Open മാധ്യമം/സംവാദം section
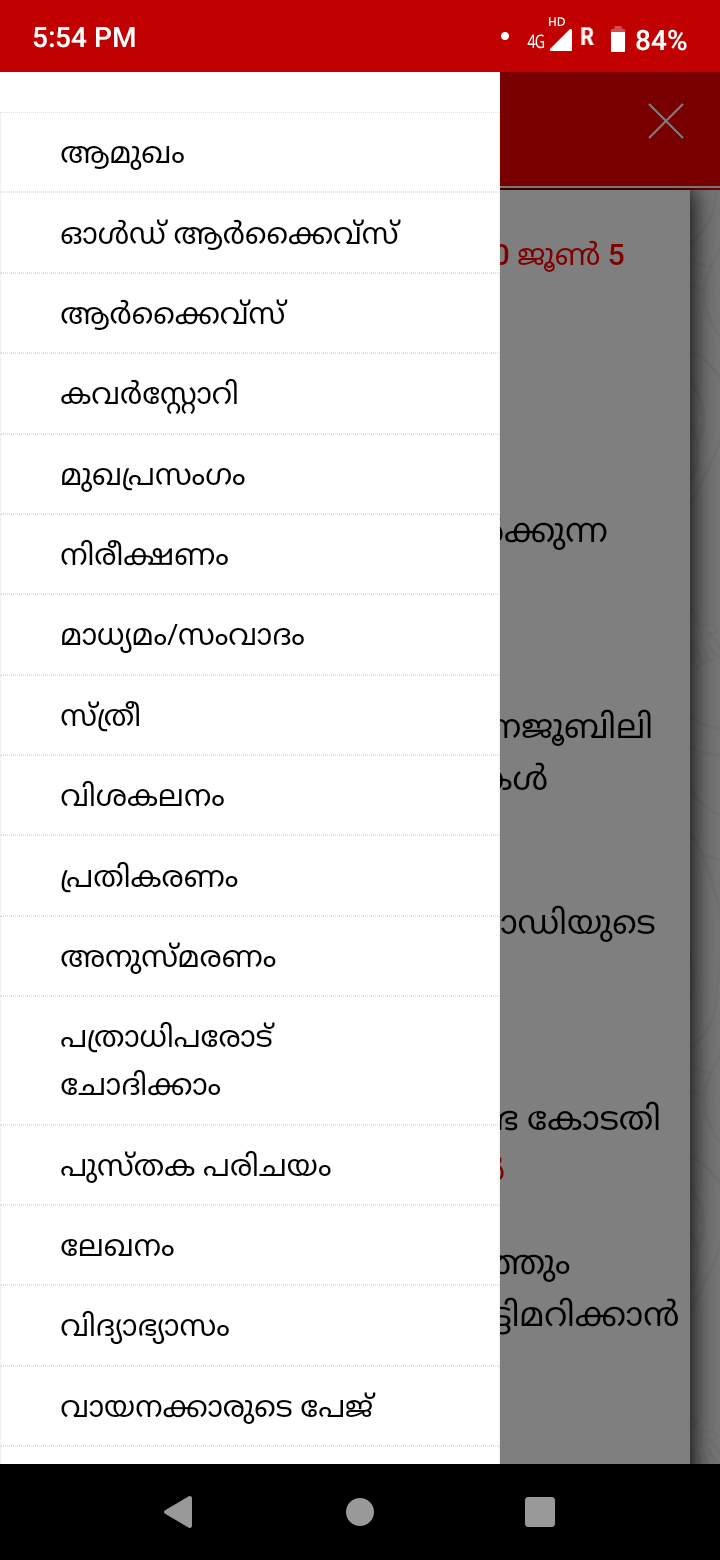The height and width of the screenshot is (1560, 720). 250,635
